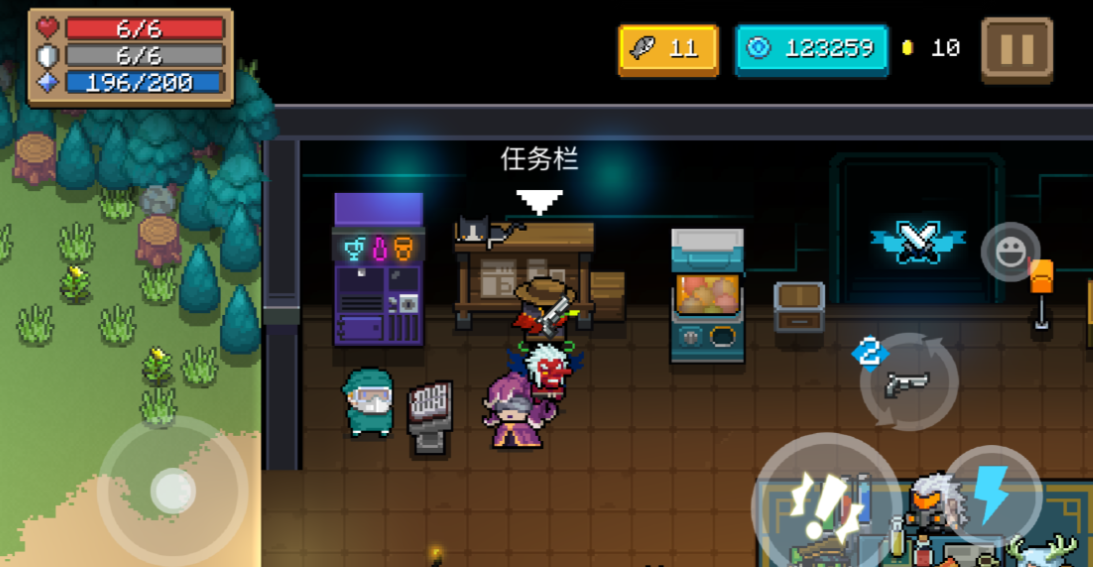Open the fish material counter

668,49
